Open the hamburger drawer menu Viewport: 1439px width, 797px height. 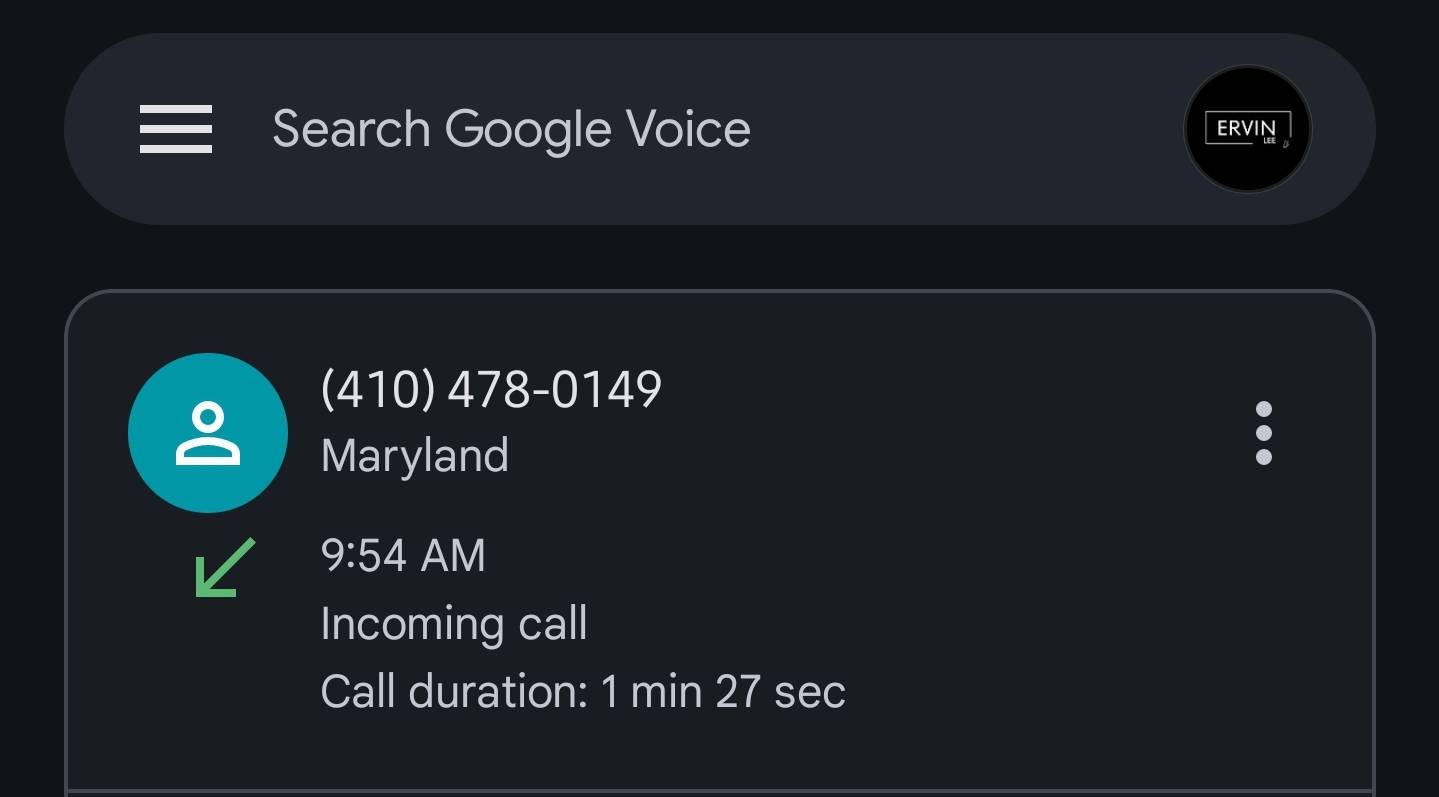tap(176, 129)
